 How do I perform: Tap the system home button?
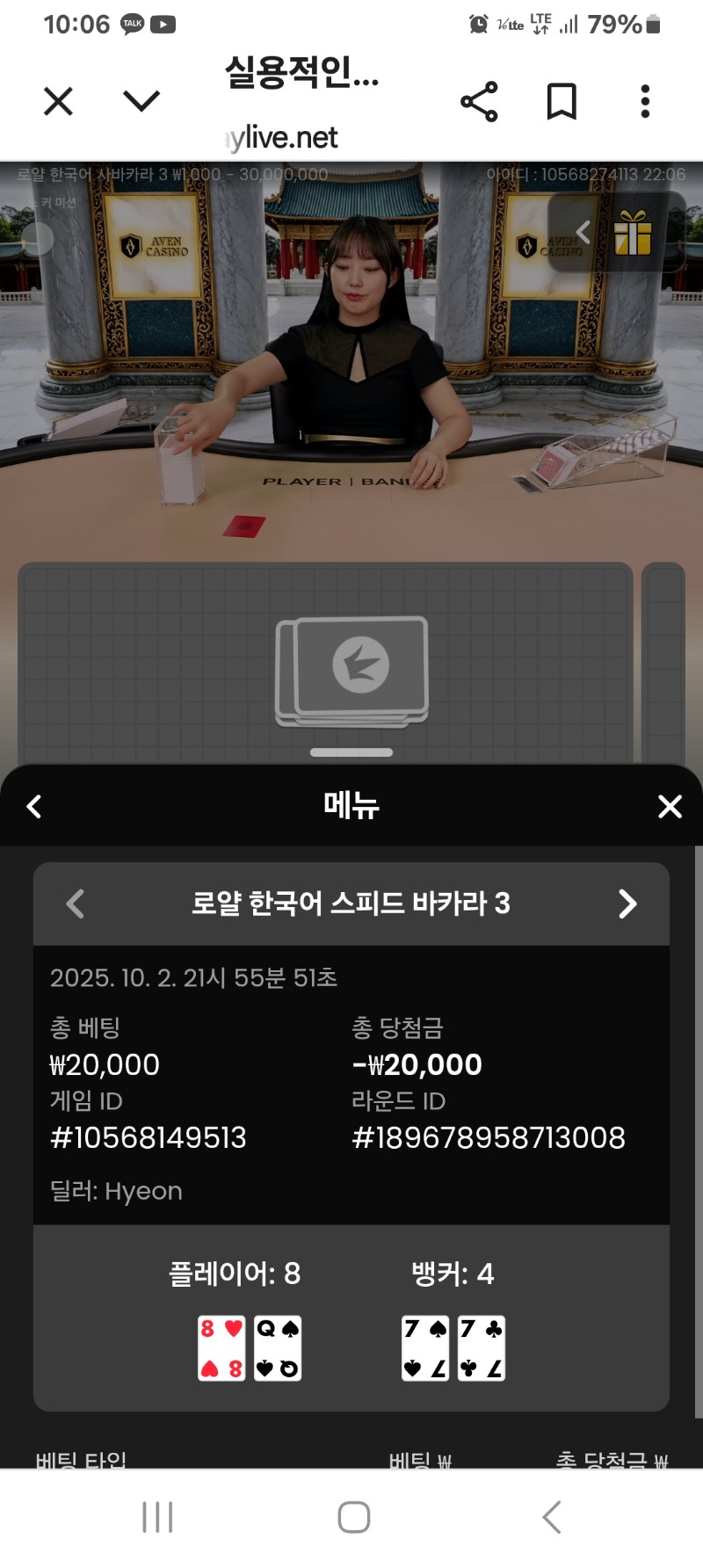click(353, 1517)
